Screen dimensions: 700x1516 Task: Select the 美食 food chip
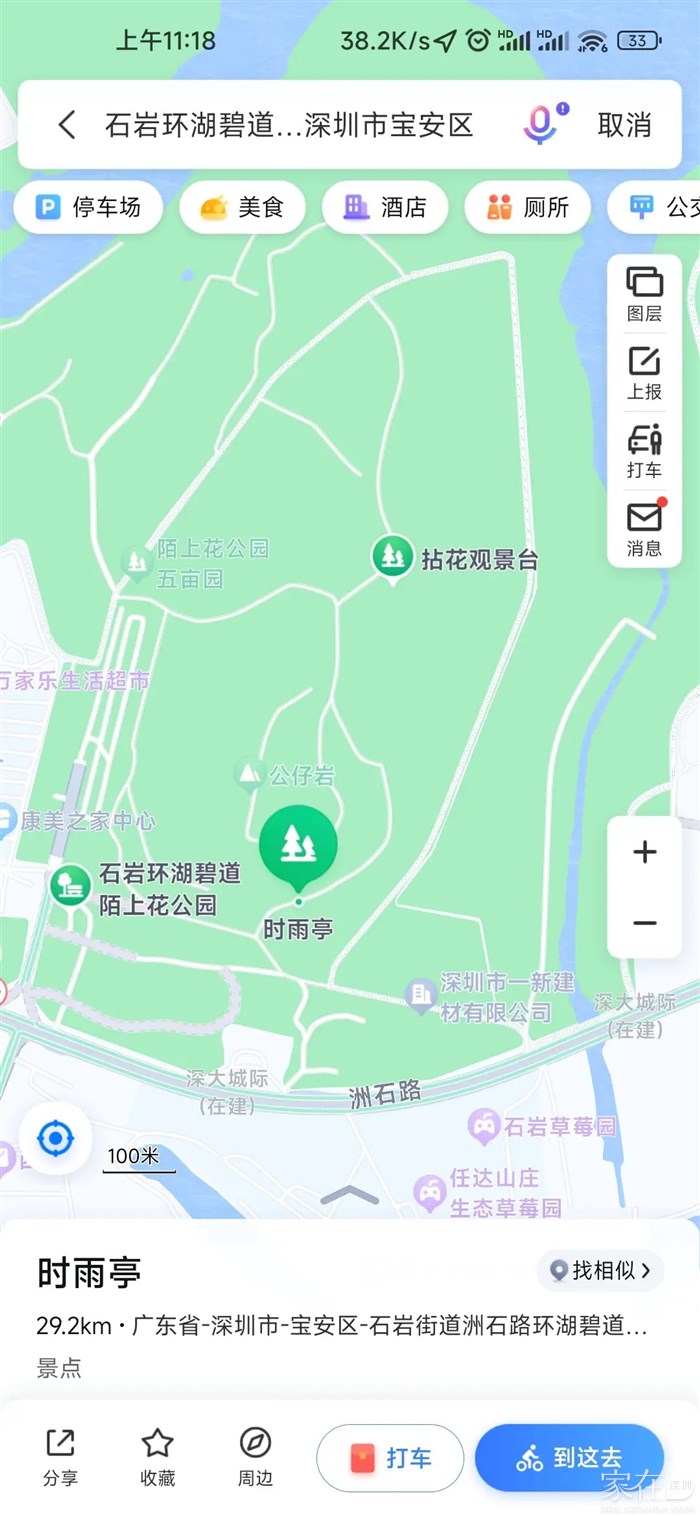(x=242, y=207)
